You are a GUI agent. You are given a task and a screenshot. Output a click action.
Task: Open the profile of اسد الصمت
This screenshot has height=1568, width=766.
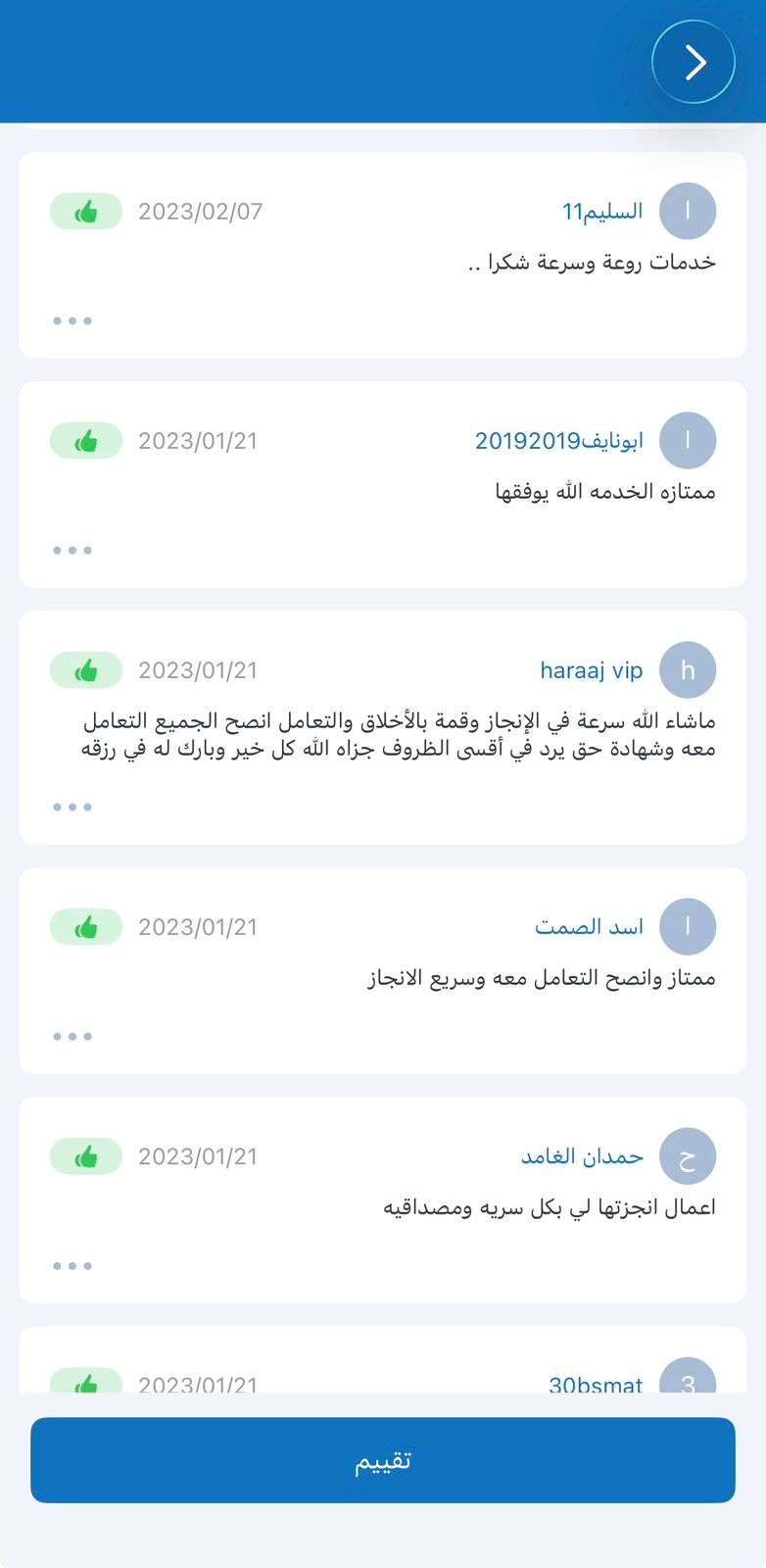point(589,927)
